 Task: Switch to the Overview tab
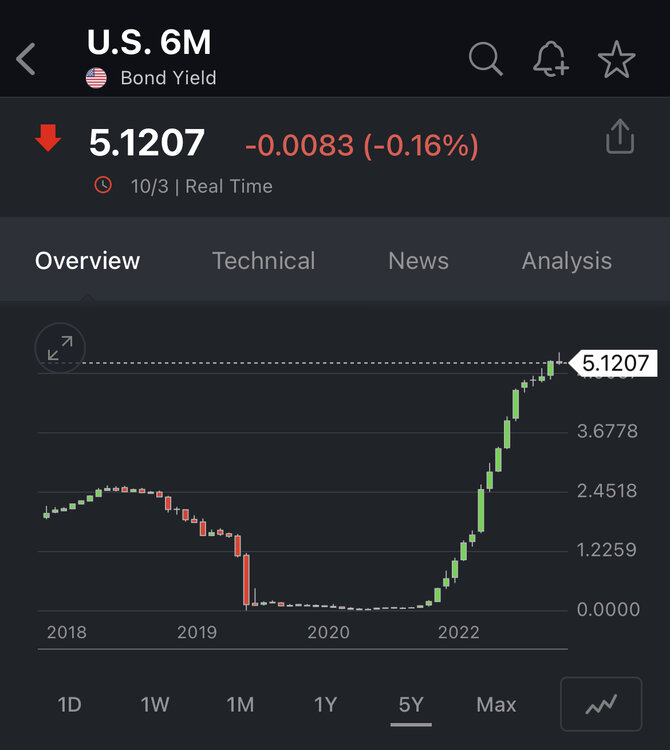(87, 261)
